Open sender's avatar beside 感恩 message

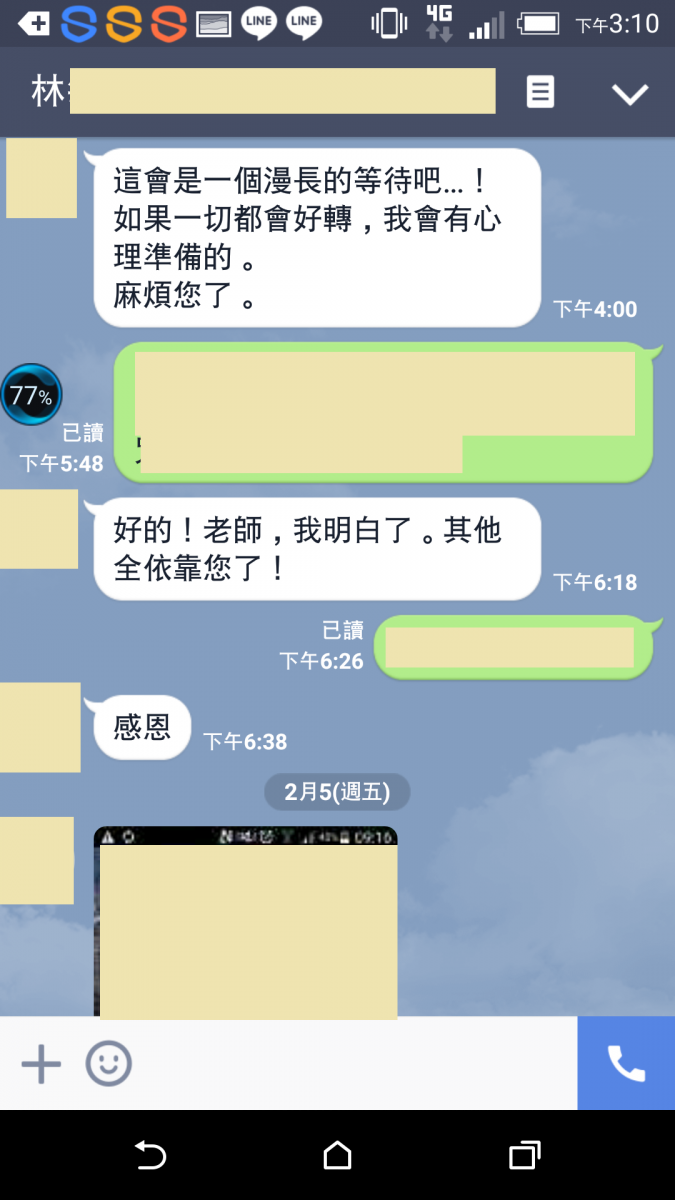click(x=40, y=727)
